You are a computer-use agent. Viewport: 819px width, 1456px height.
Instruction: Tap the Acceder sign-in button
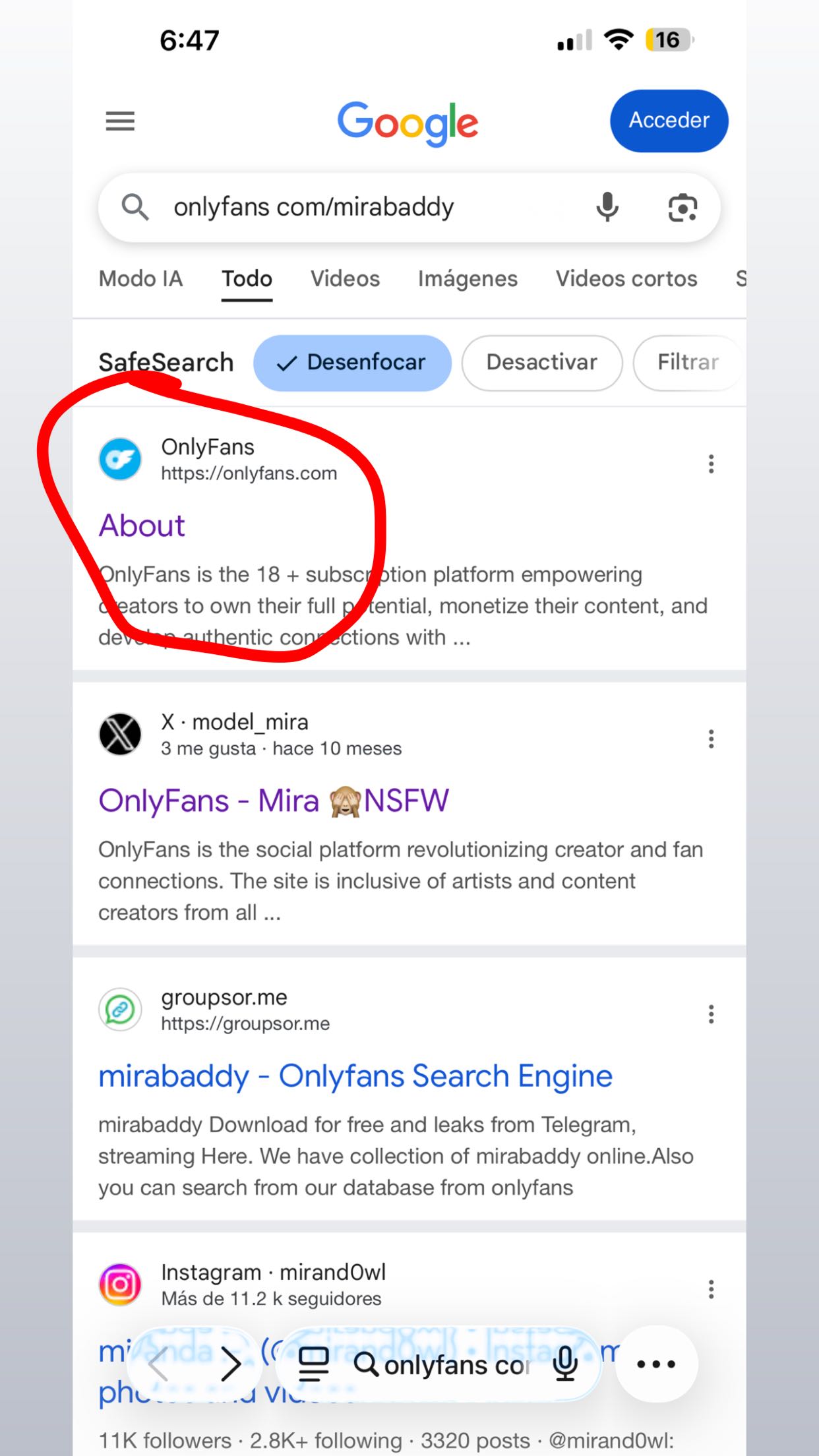(669, 121)
